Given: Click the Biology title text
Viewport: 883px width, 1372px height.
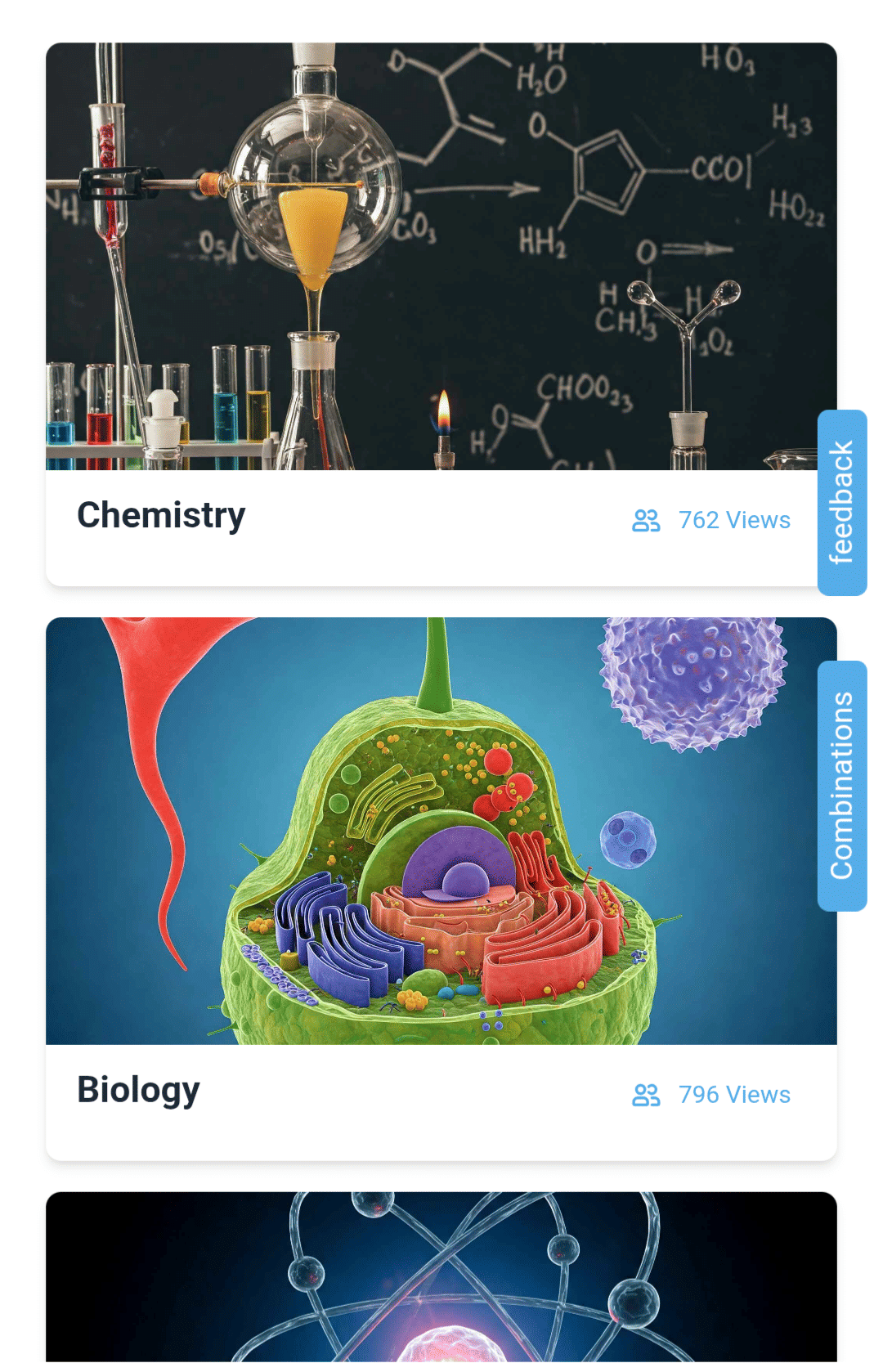Looking at the screenshot, I should click(138, 1089).
